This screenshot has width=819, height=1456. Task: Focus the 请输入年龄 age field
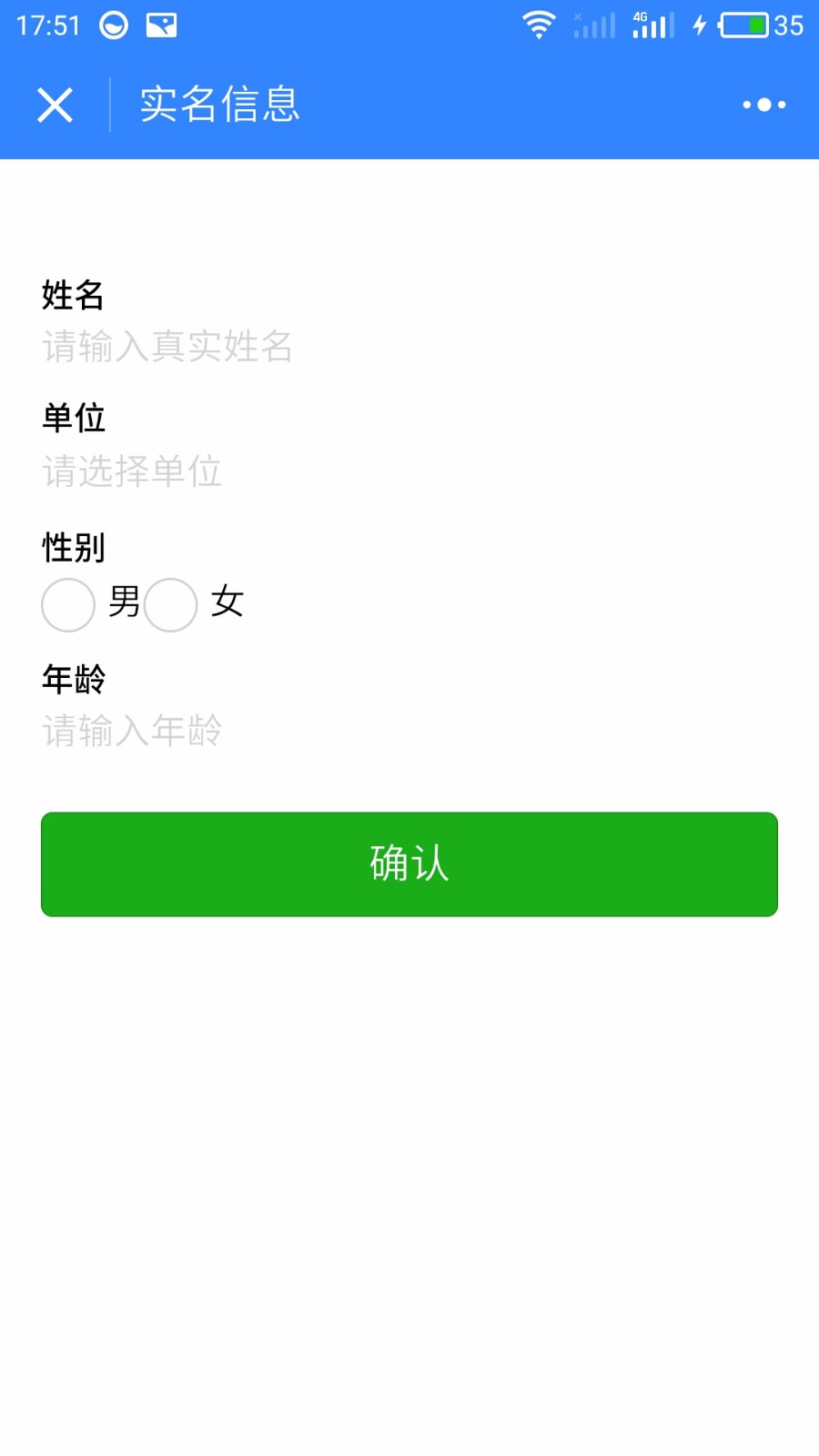(409, 731)
